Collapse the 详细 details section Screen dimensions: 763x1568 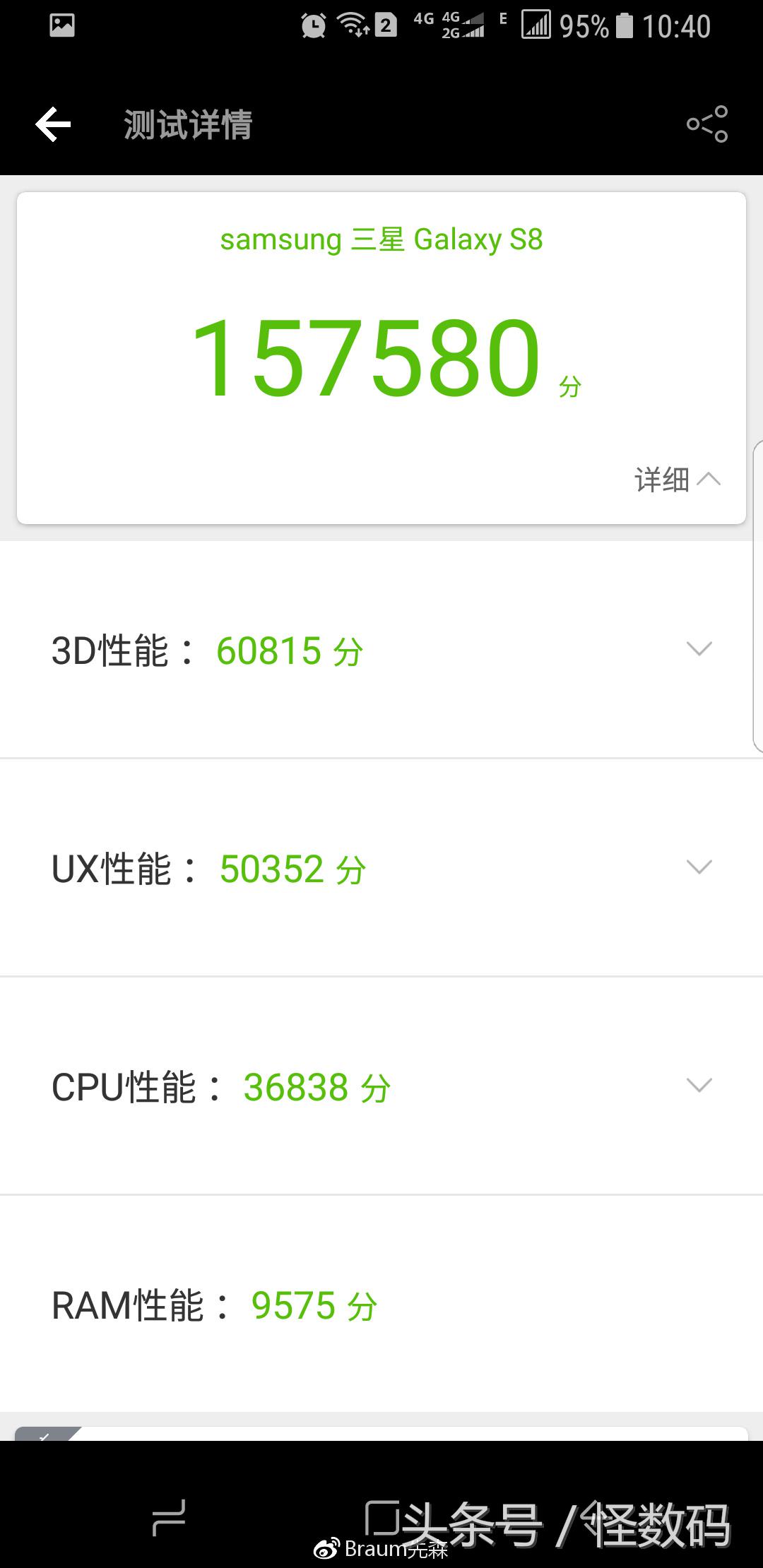678,480
